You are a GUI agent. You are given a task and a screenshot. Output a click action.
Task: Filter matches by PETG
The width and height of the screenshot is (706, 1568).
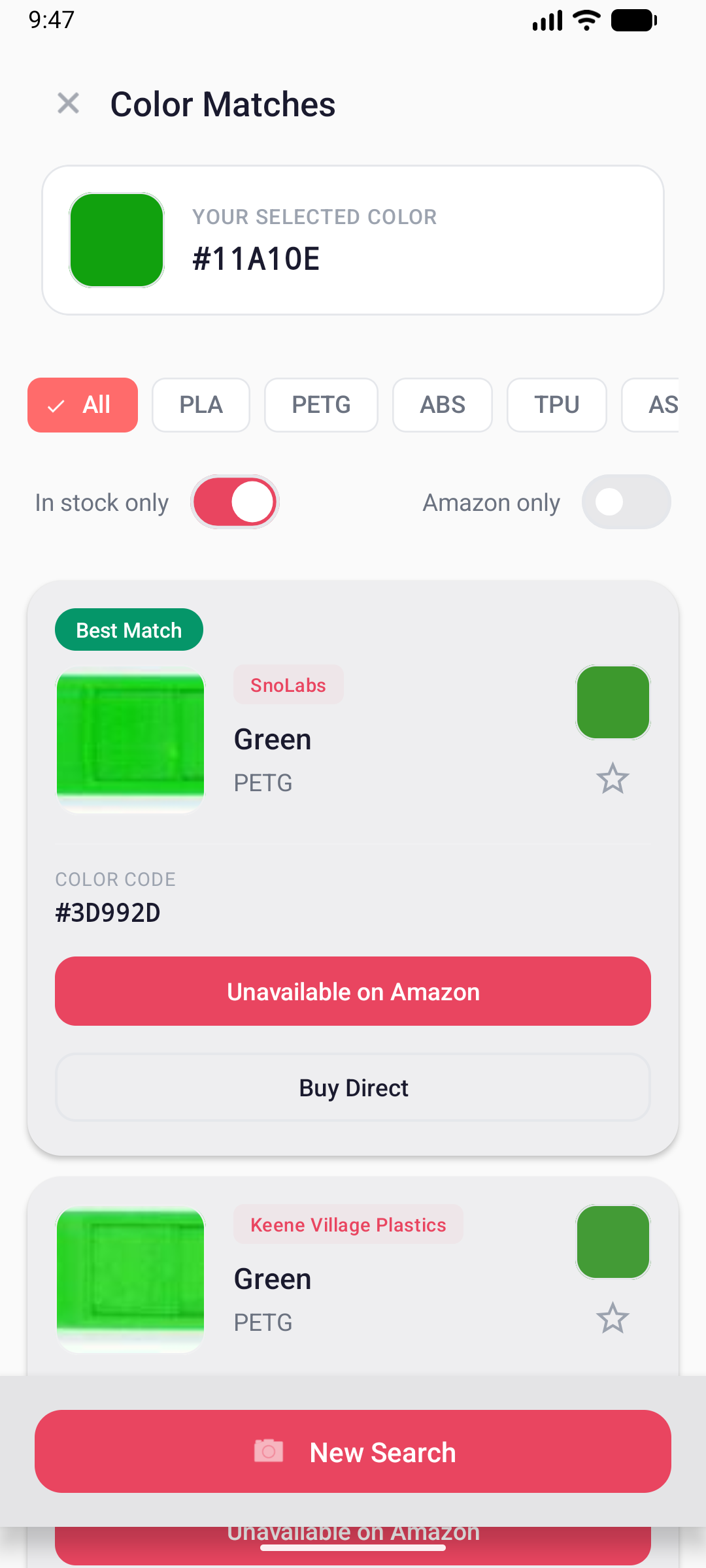321,405
